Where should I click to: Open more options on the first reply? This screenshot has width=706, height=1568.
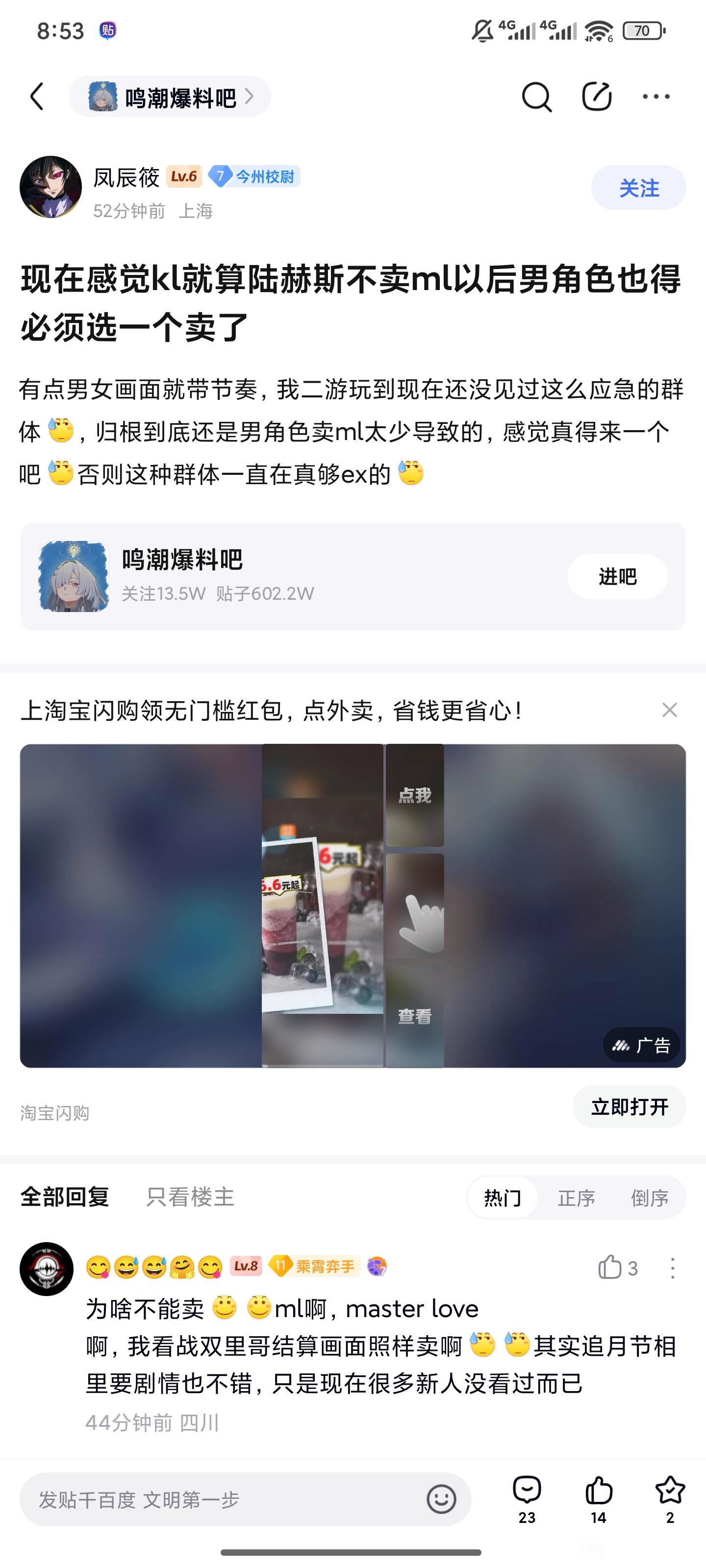click(673, 1268)
